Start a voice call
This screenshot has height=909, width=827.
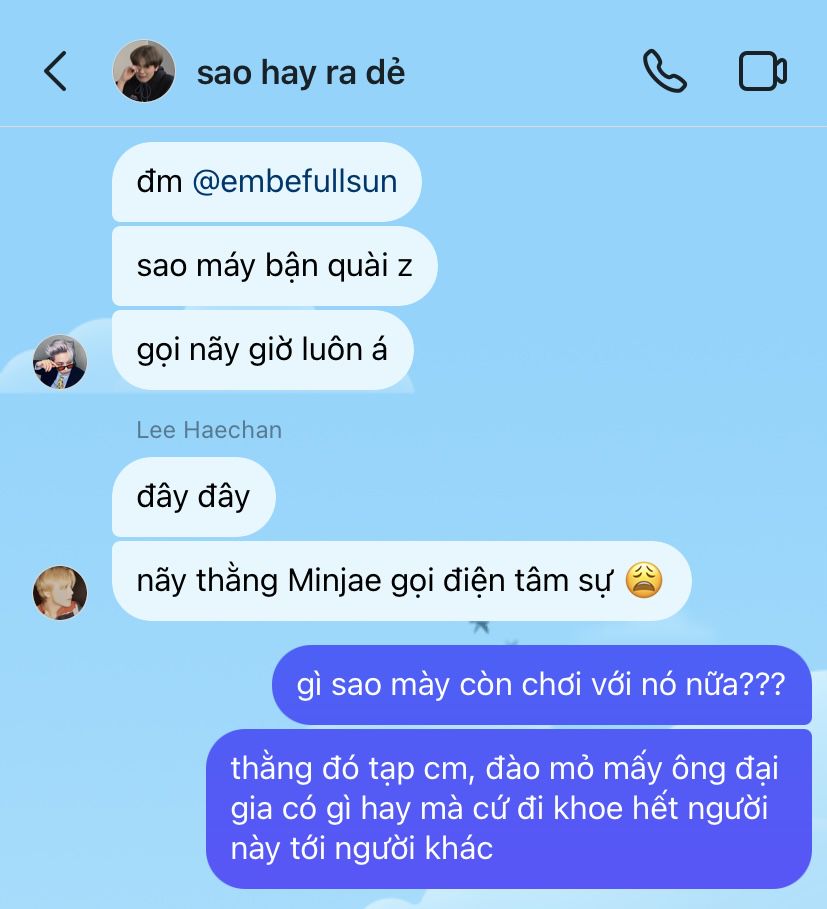coord(664,72)
